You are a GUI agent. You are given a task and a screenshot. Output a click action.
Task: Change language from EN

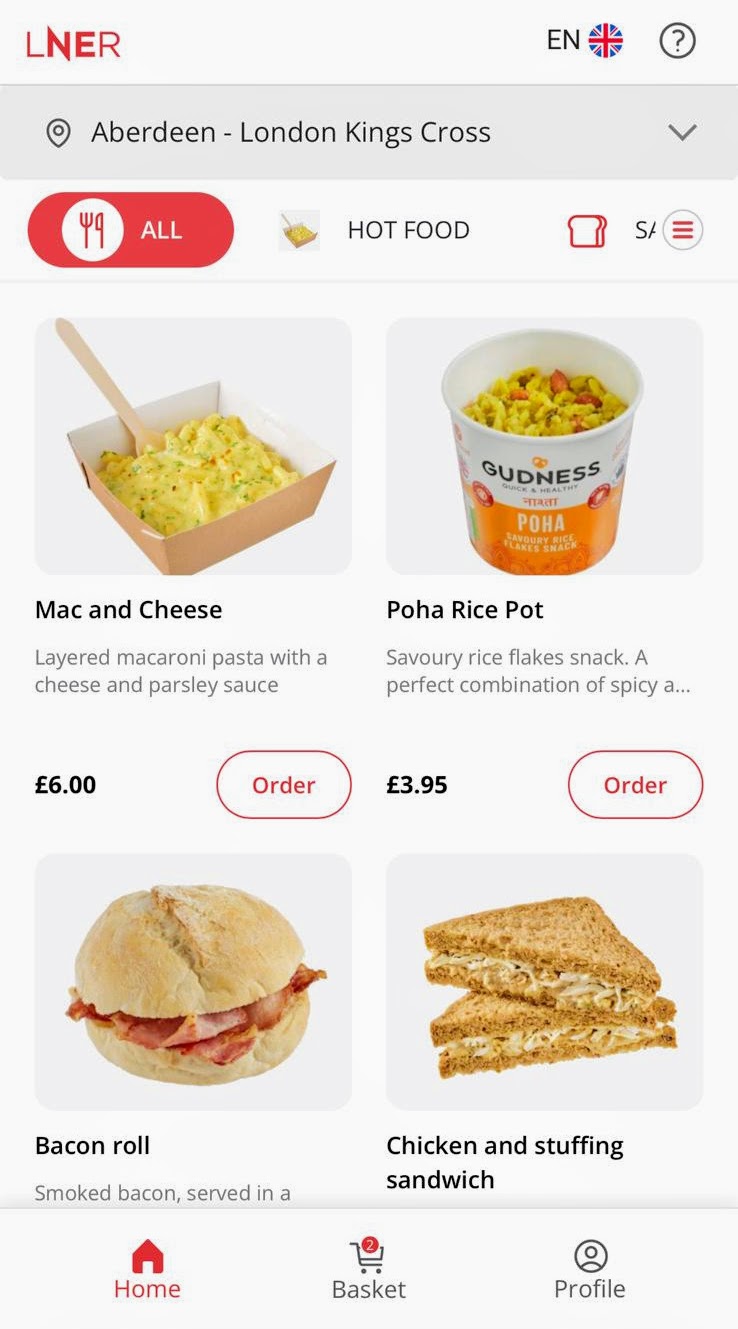click(x=585, y=41)
